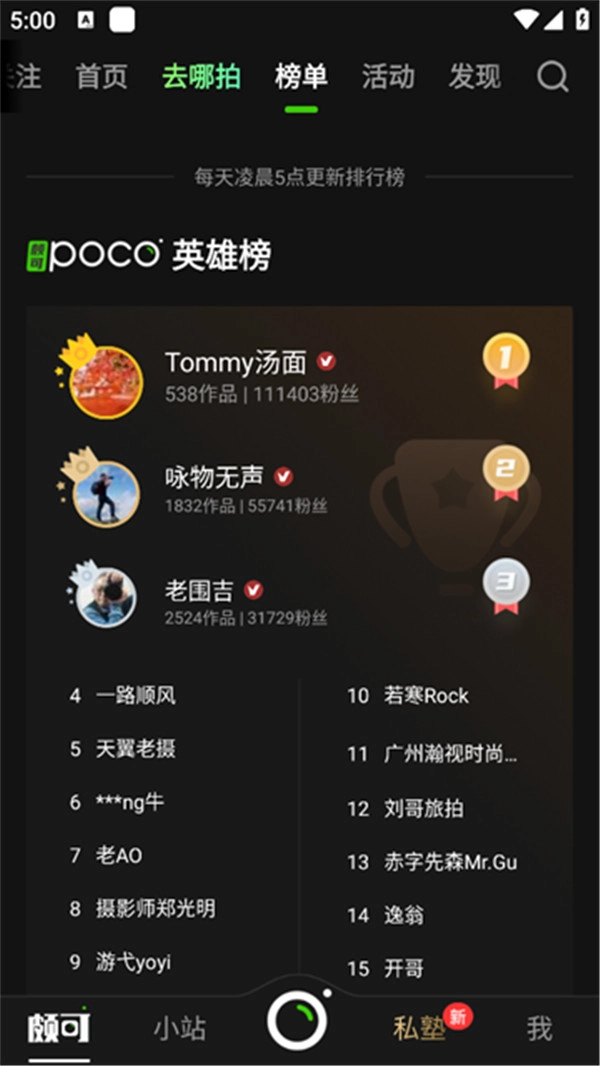Open the 私塾 bottom tab
Image resolution: width=600 pixels, height=1066 pixels.
point(419,1028)
